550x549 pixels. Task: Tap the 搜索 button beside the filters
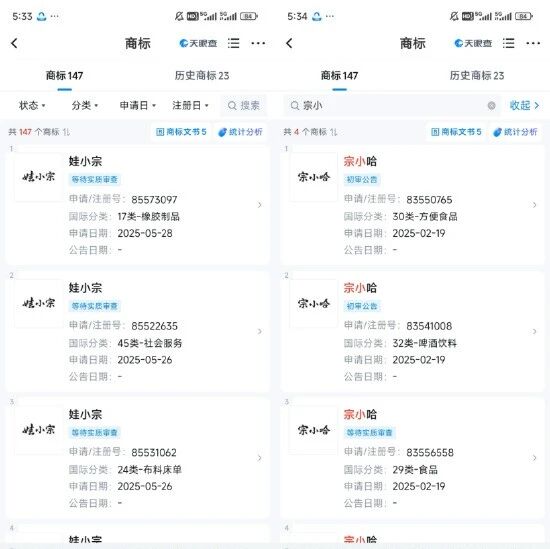click(x=243, y=105)
